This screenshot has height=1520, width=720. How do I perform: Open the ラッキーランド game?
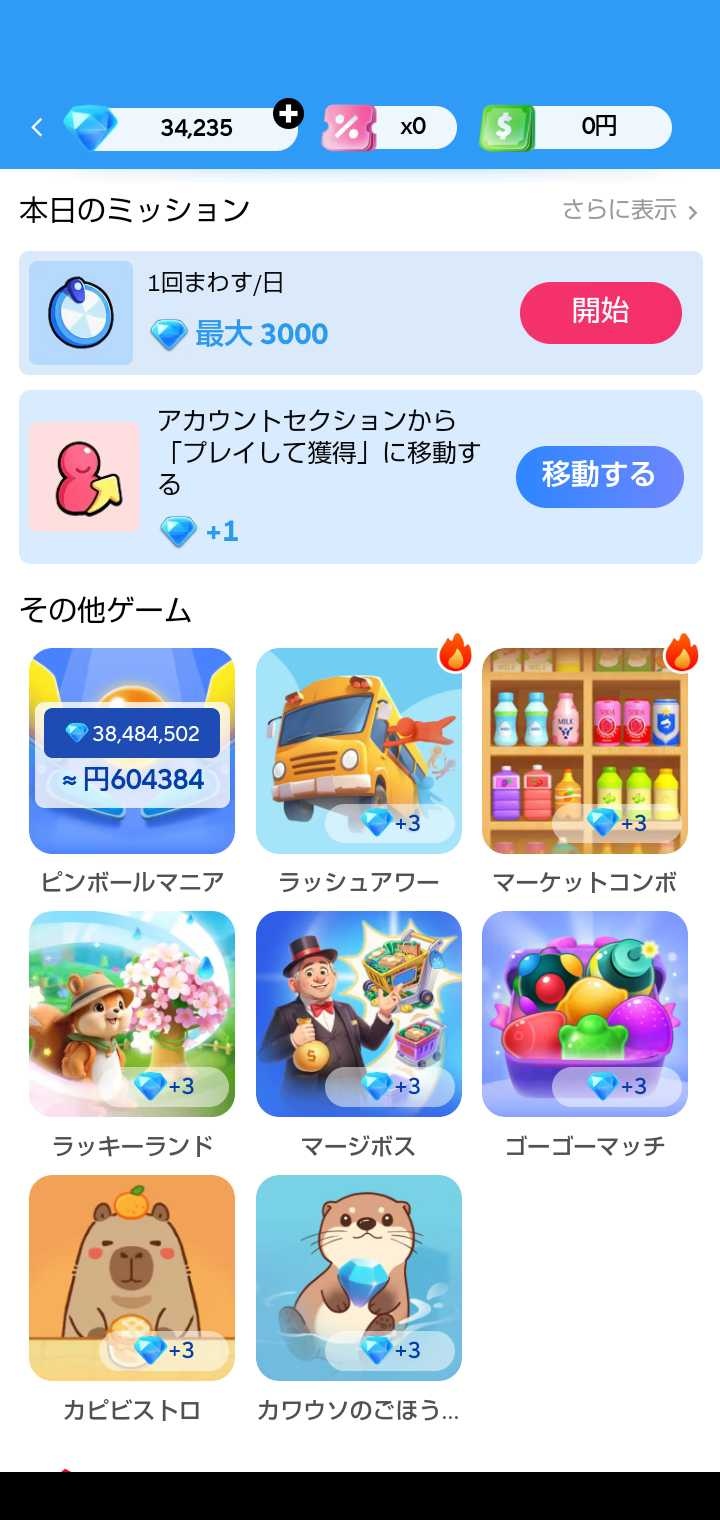click(132, 1014)
